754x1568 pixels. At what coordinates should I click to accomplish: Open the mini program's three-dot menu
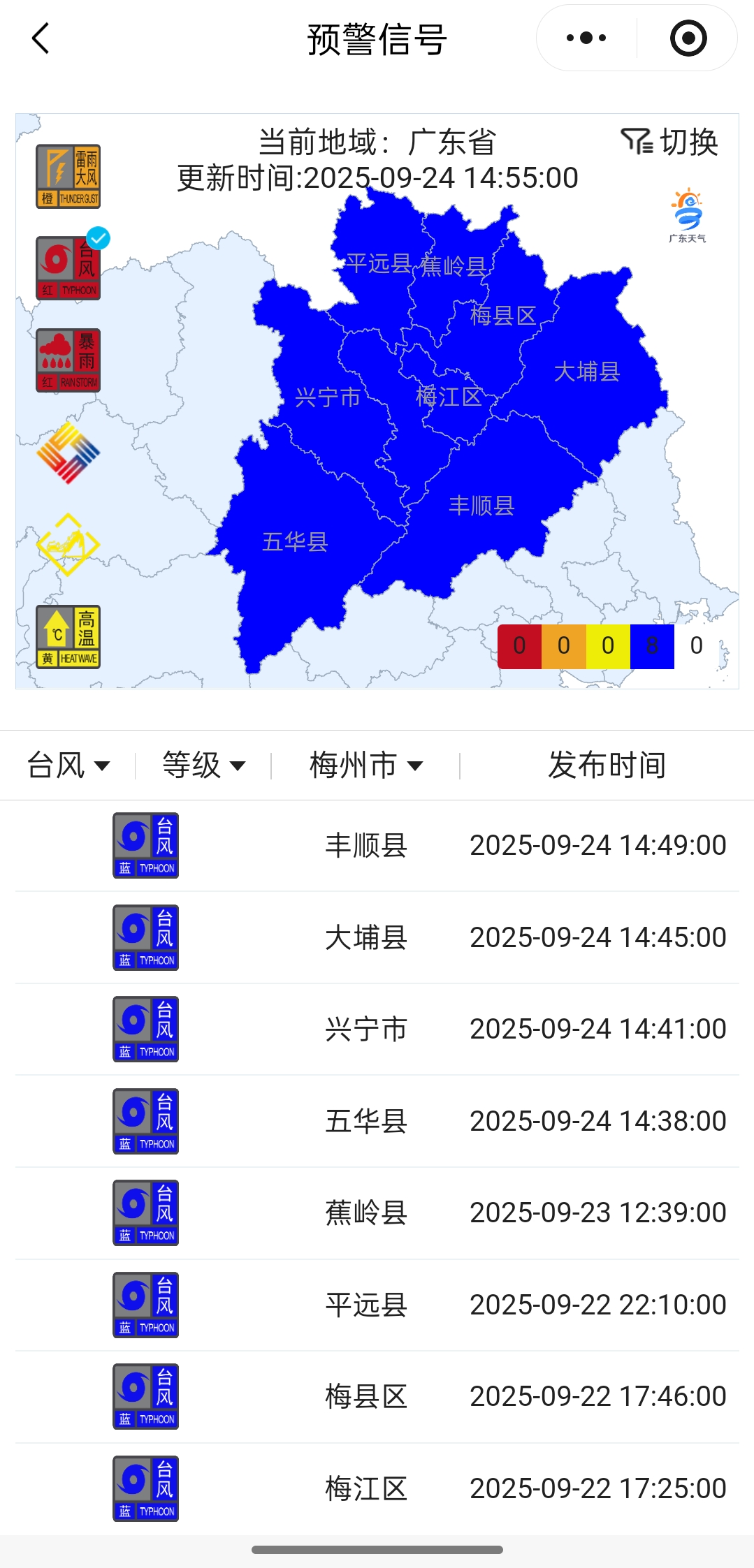(586, 38)
